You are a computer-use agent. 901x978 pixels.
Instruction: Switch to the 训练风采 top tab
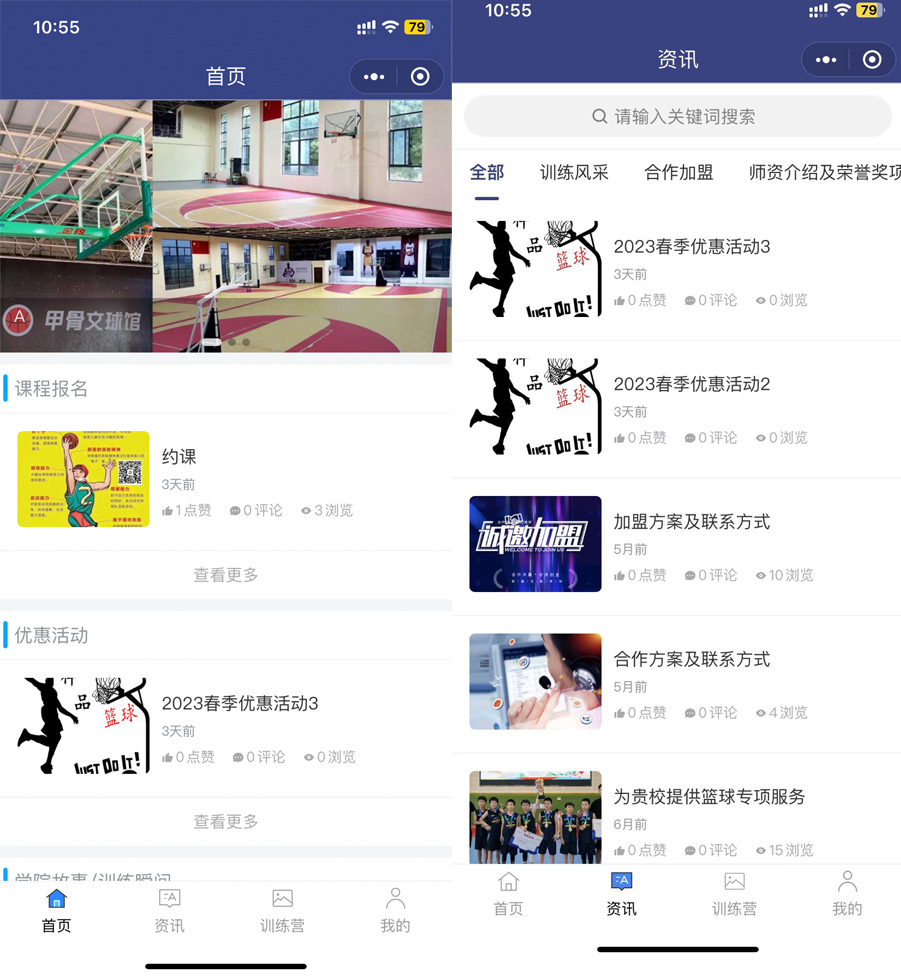(x=574, y=172)
